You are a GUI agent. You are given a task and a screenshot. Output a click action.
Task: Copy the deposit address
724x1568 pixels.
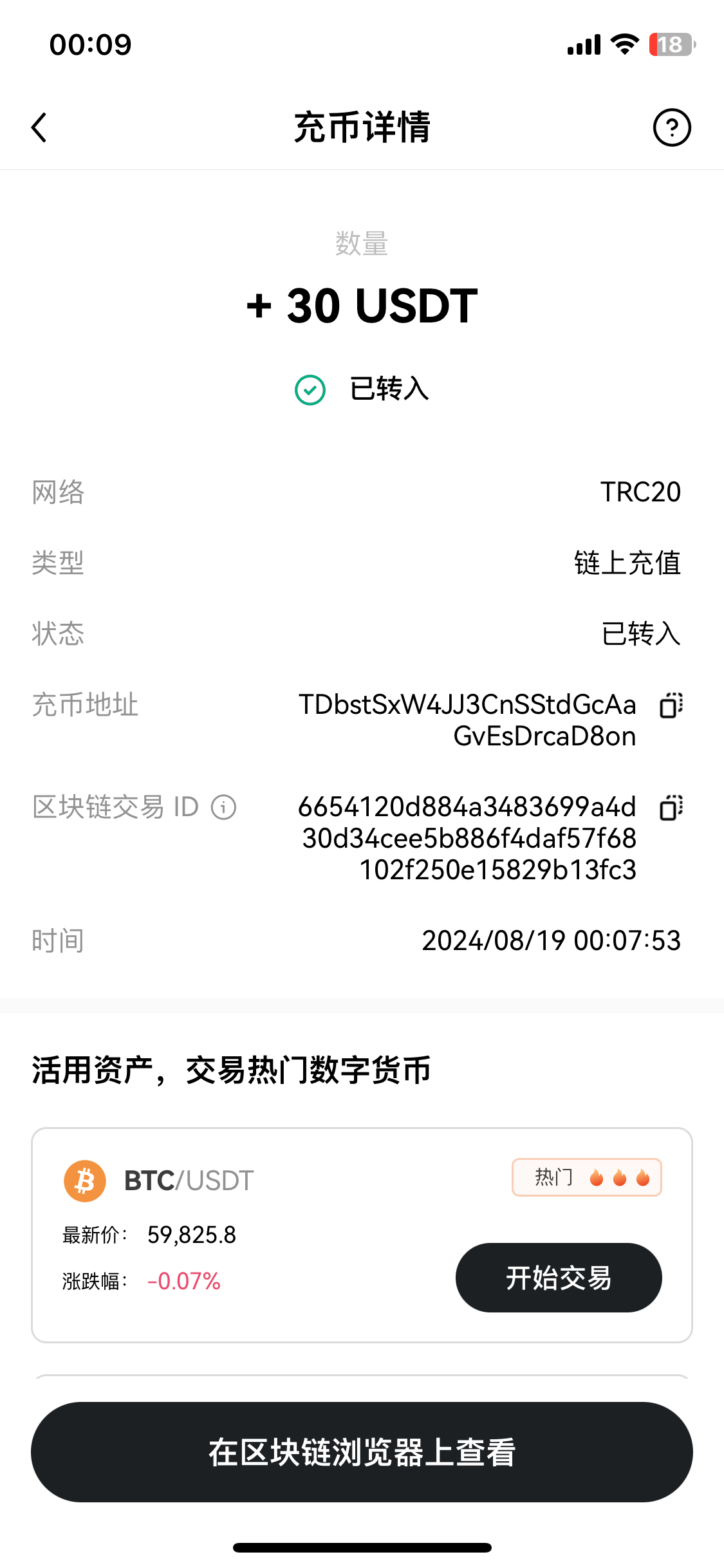(x=671, y=705)
